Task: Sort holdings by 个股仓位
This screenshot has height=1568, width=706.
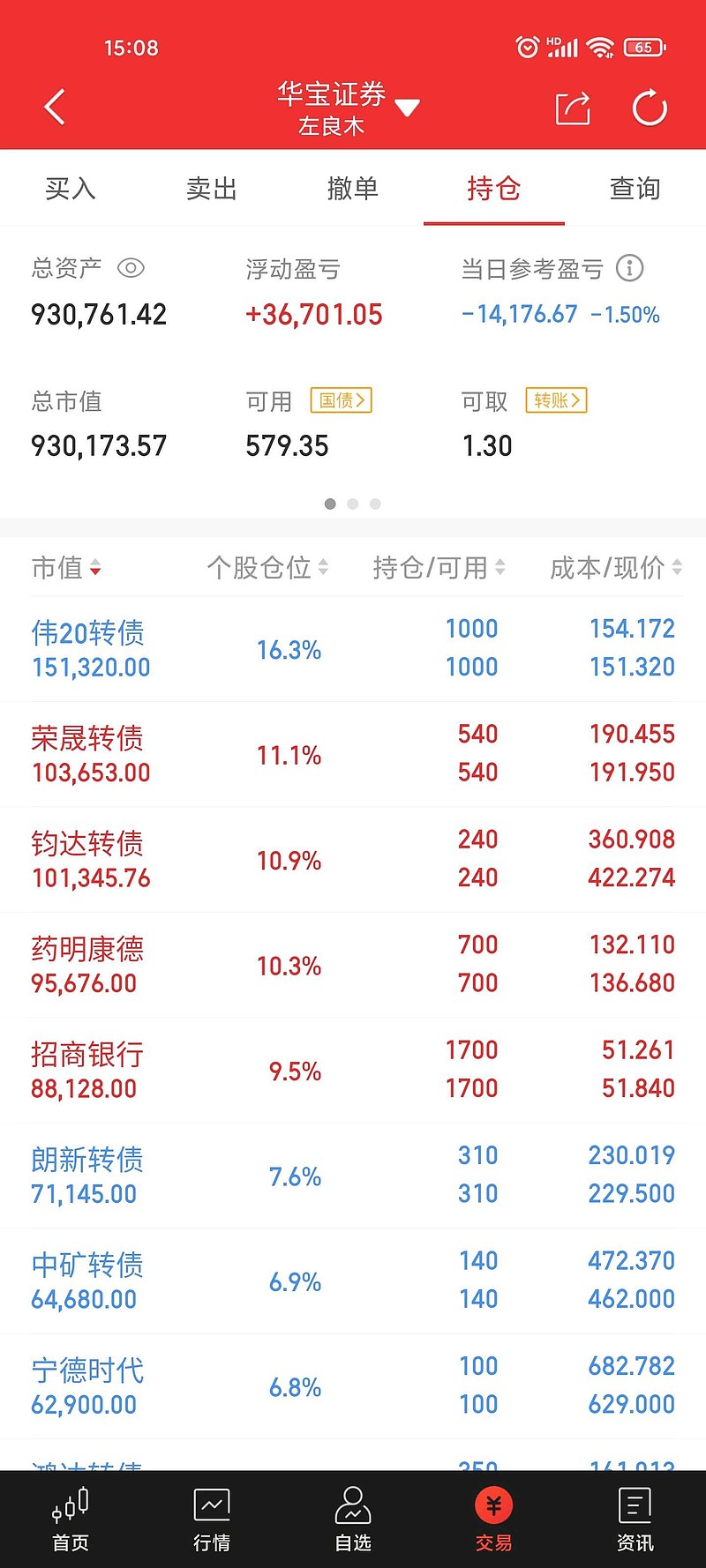Action: click(x=267, y=568)
